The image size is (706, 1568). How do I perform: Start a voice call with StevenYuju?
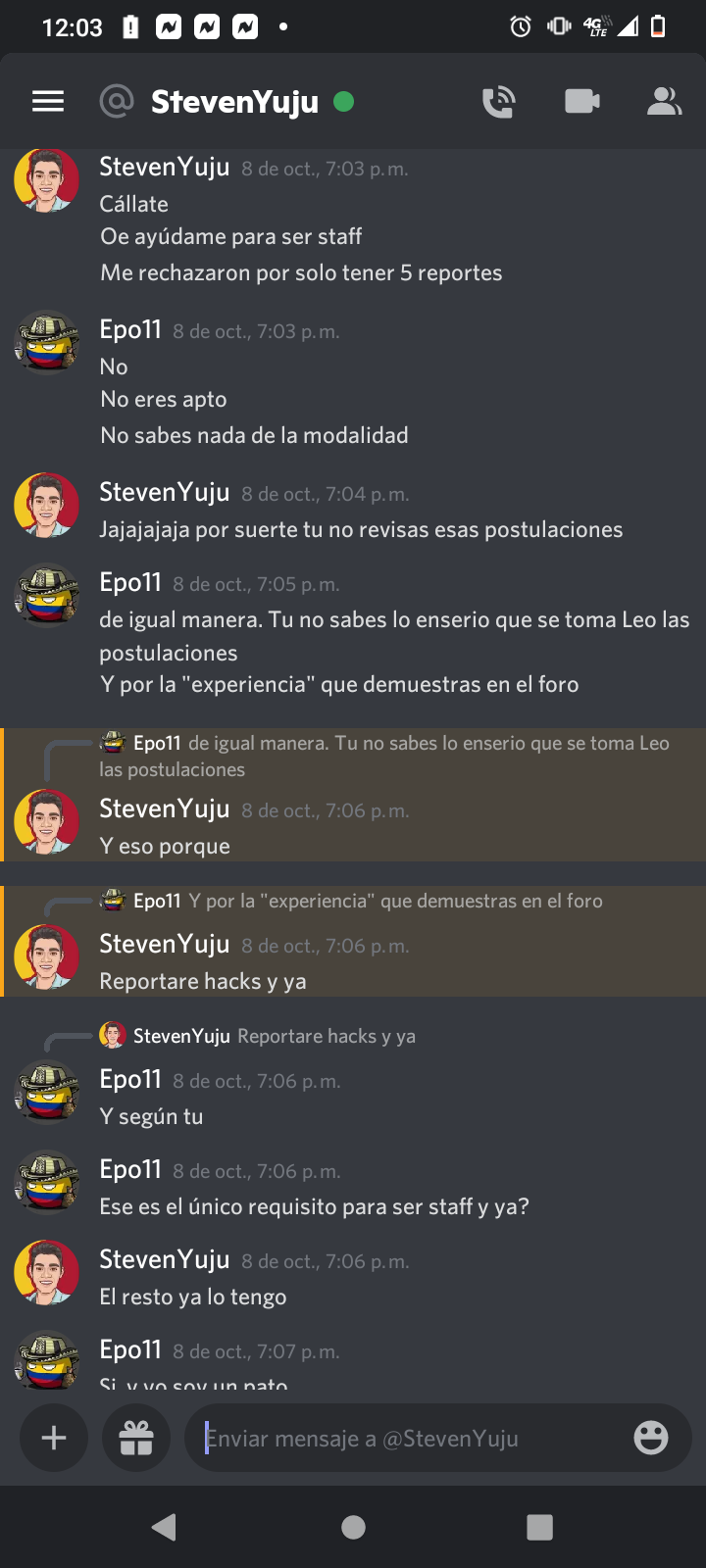(498, 102)
